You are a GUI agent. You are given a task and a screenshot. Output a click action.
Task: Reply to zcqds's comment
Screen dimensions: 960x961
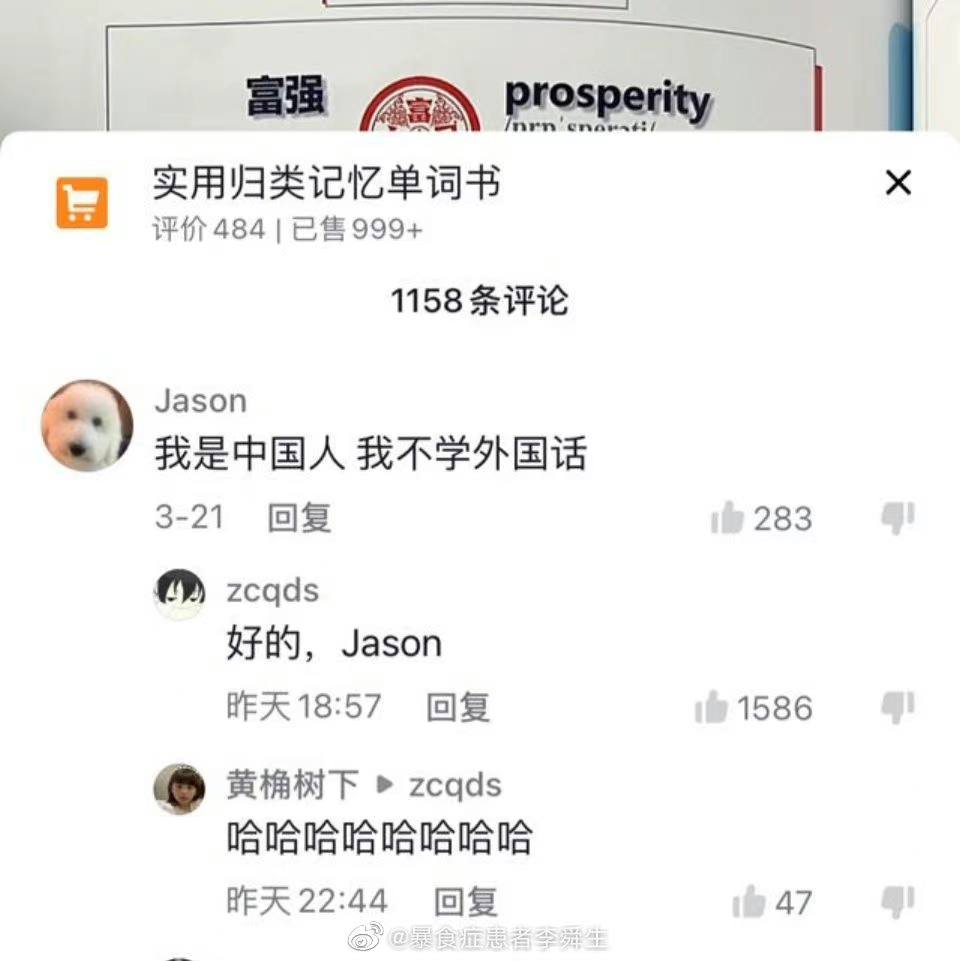click(x=457, y=707)
